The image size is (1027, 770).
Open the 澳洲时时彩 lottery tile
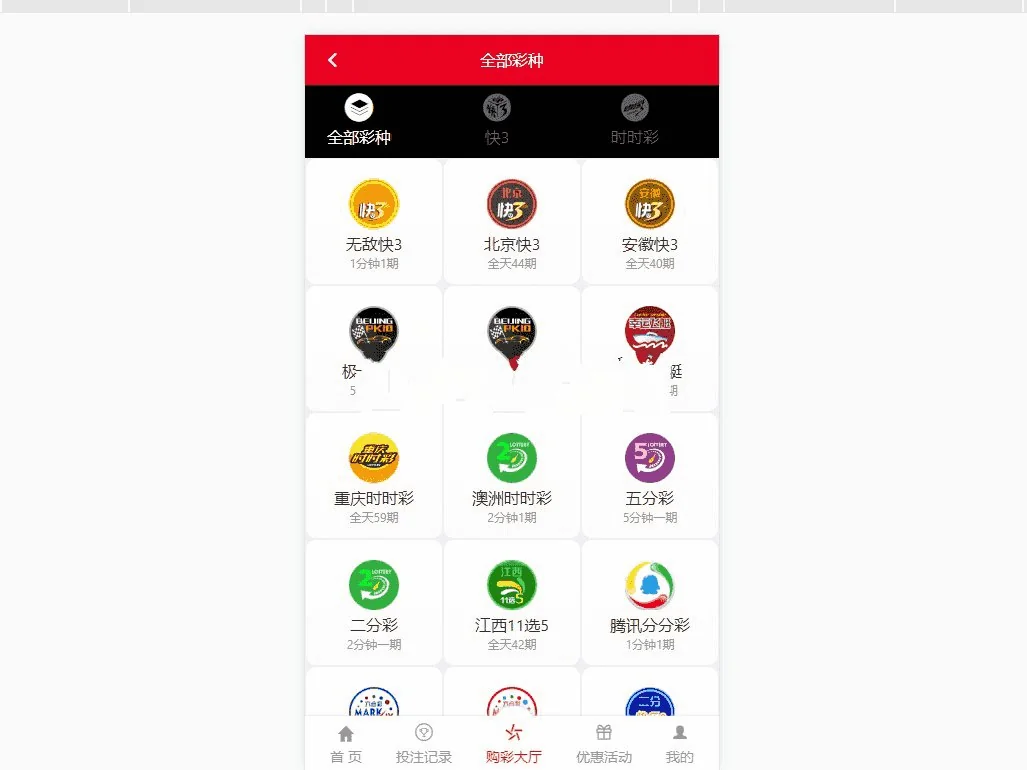(x=512, y=477)
